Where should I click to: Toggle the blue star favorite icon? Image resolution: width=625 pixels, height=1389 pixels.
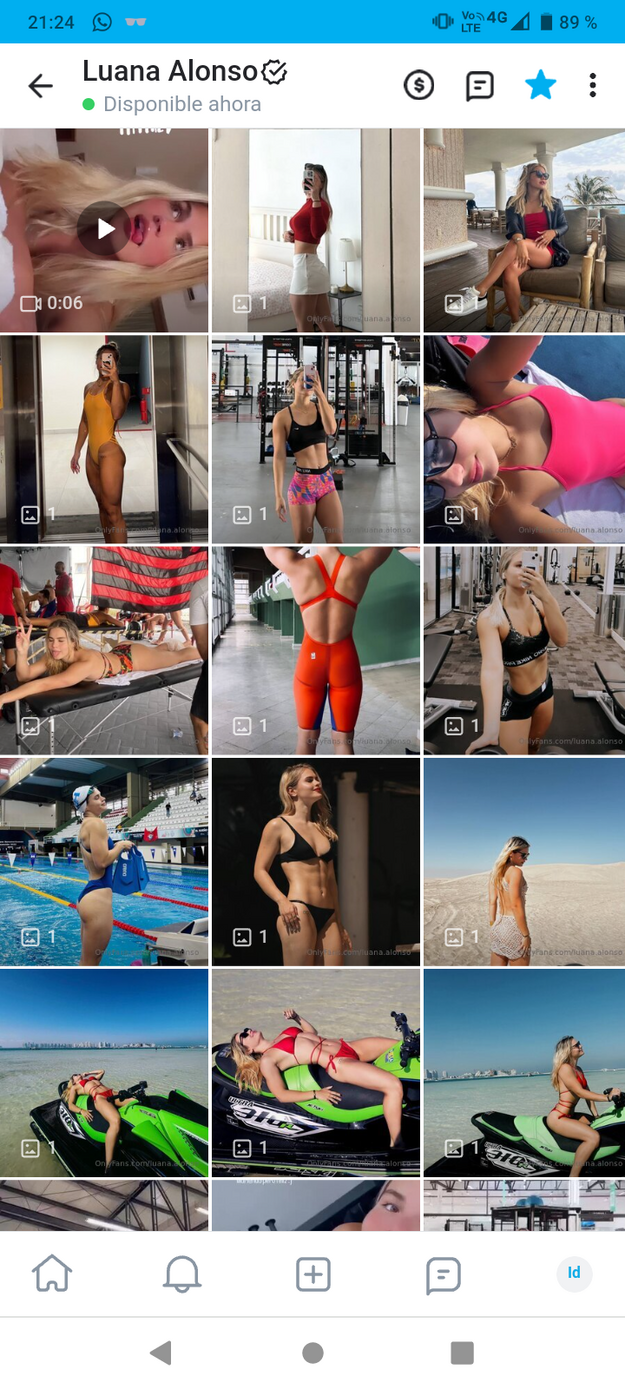coord(541,85)
